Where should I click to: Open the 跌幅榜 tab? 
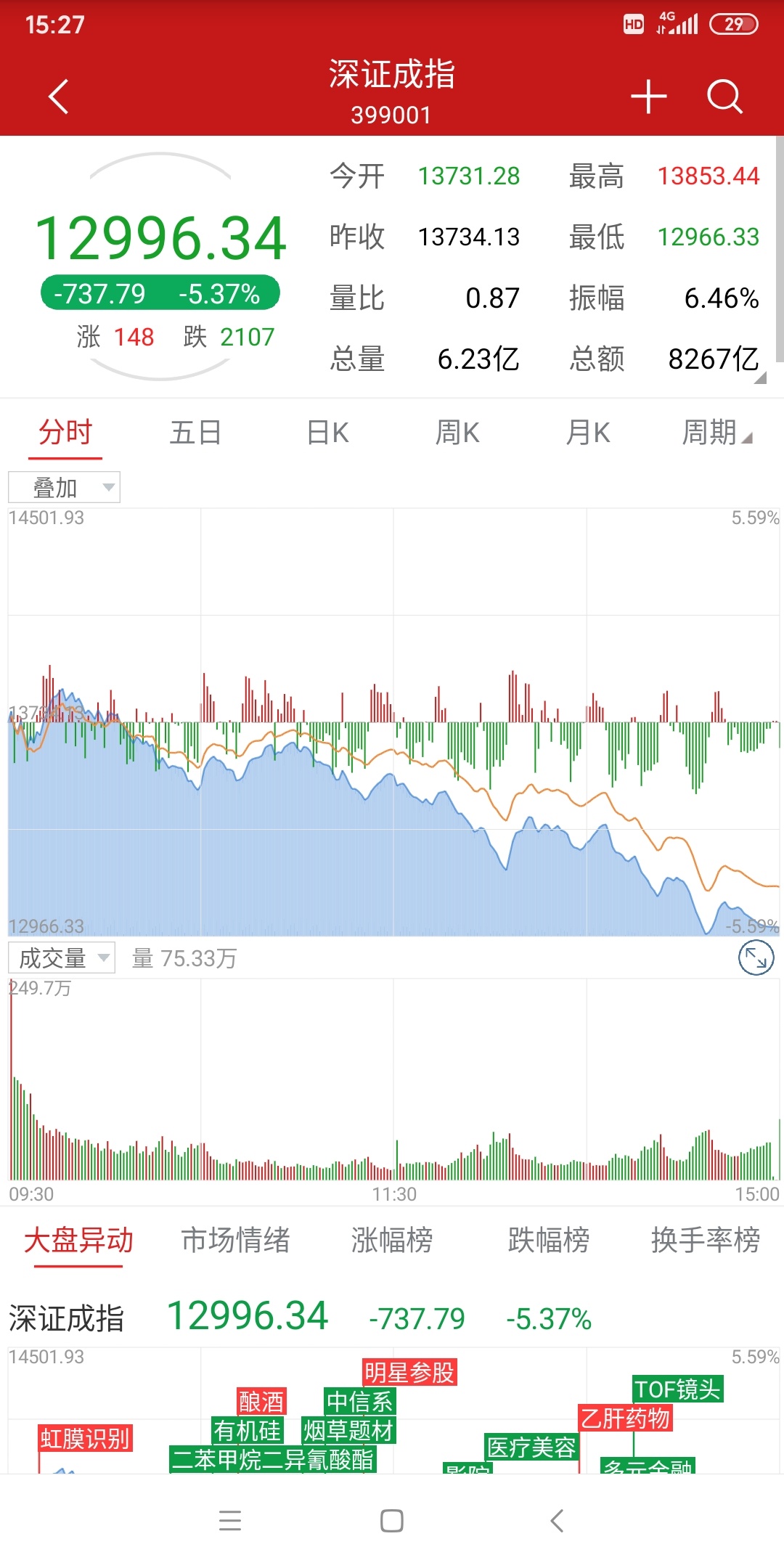pos(549,1240)
